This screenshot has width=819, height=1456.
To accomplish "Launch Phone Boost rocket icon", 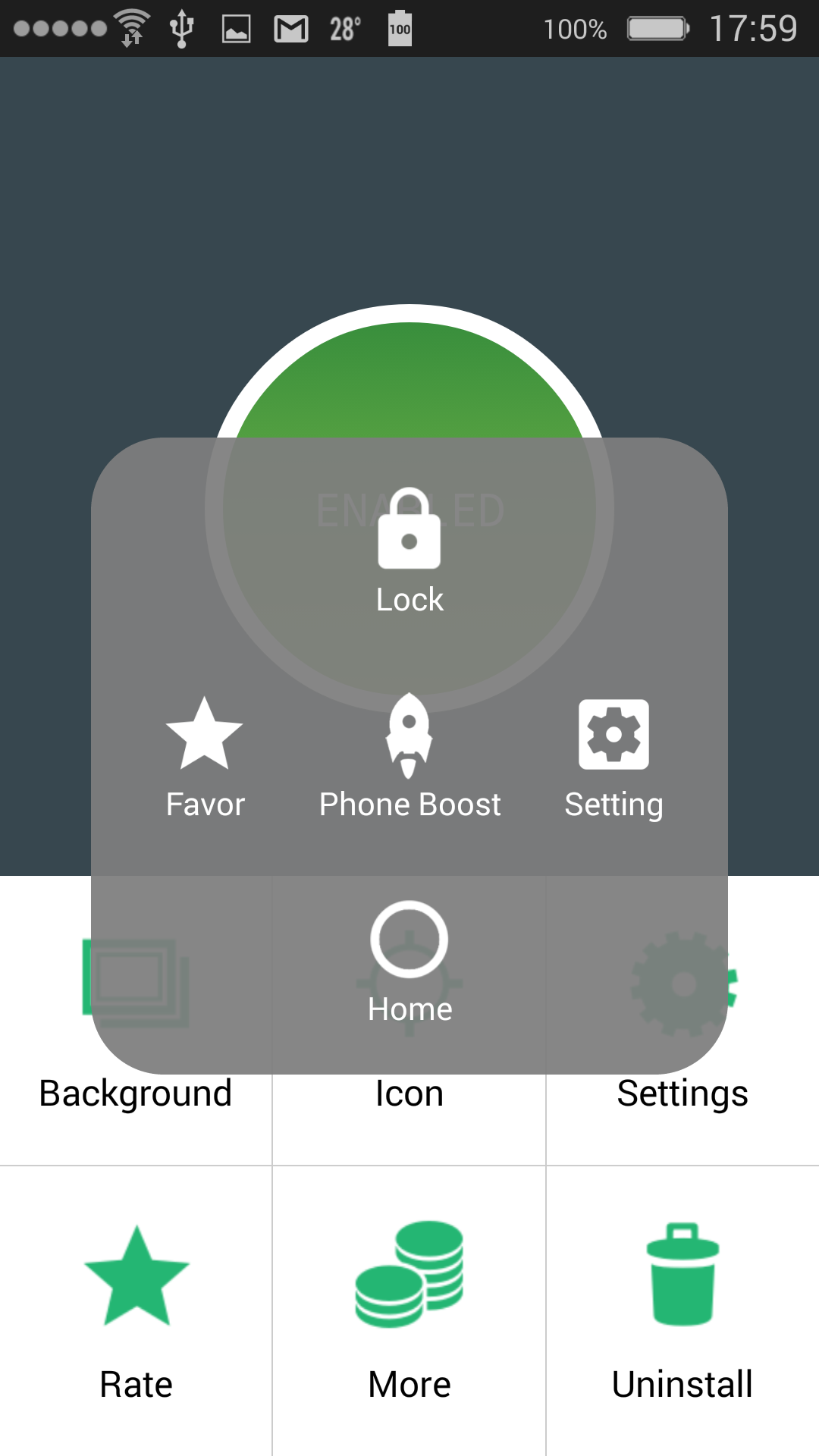I will [409, 734].
